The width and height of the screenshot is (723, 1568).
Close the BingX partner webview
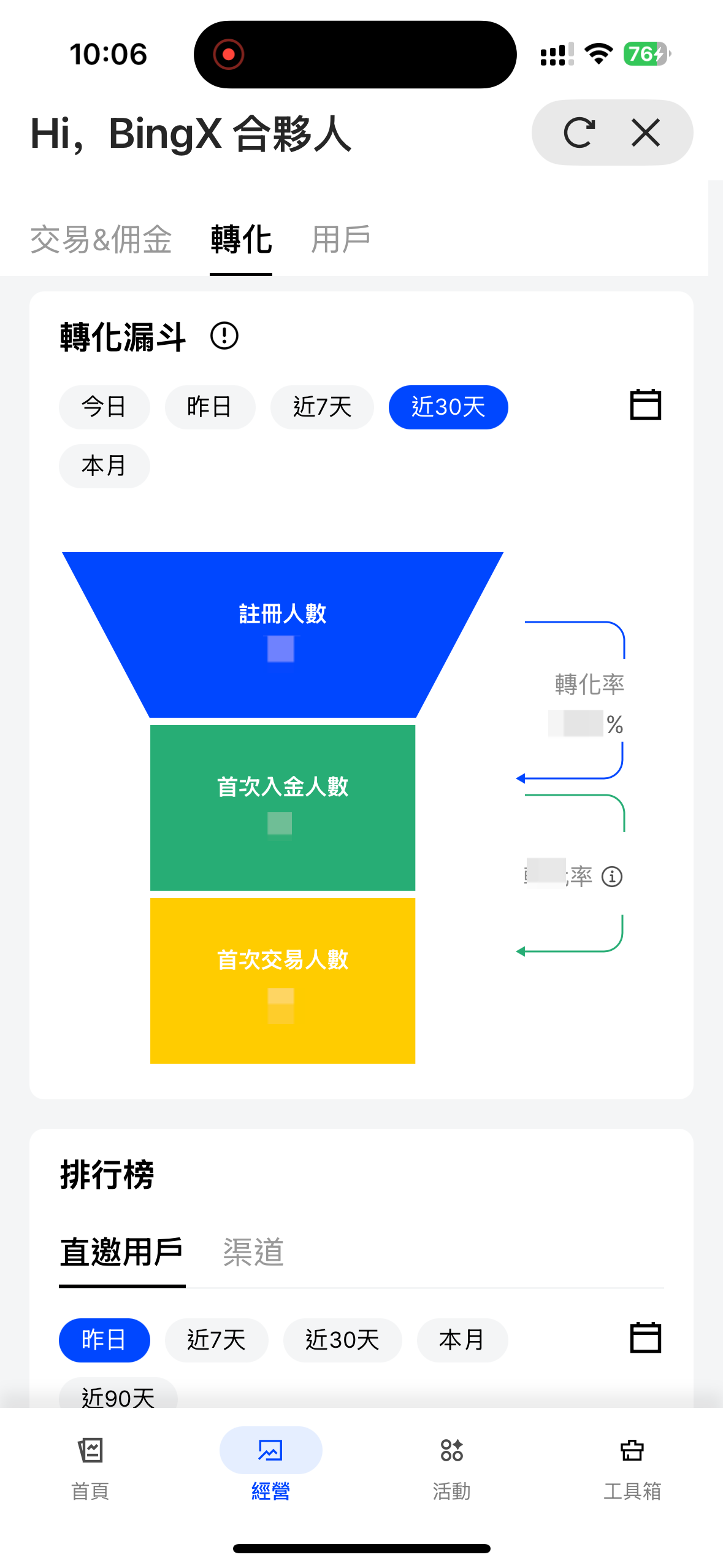[x=644, y=133]
